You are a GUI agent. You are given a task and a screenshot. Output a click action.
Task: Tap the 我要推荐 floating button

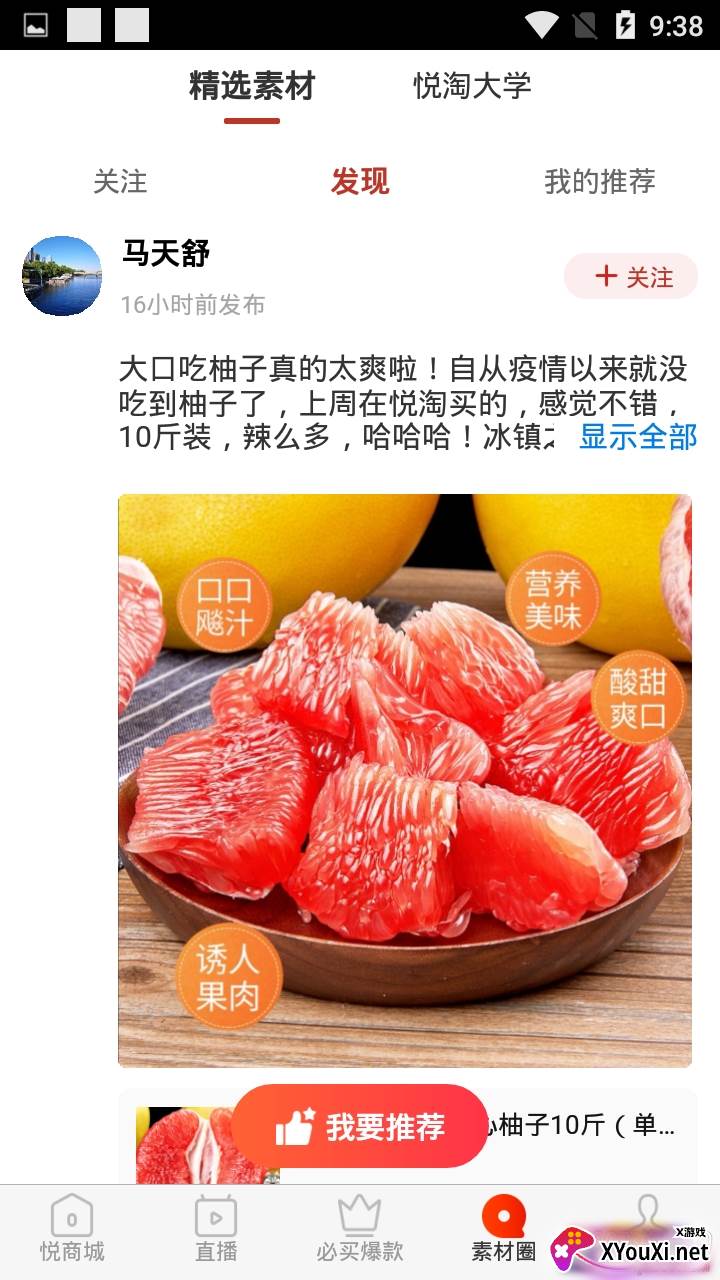point(360,1127)
